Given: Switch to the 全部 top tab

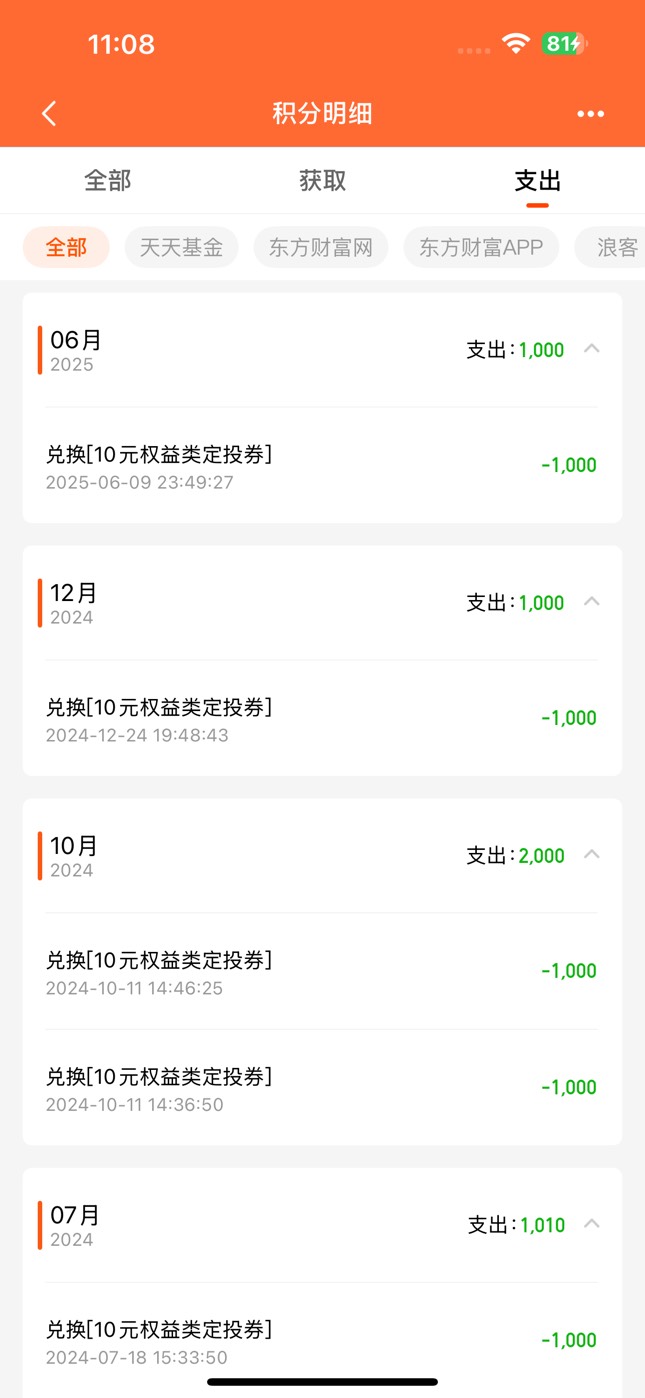Looking at the screenshot, I should 108,180.
